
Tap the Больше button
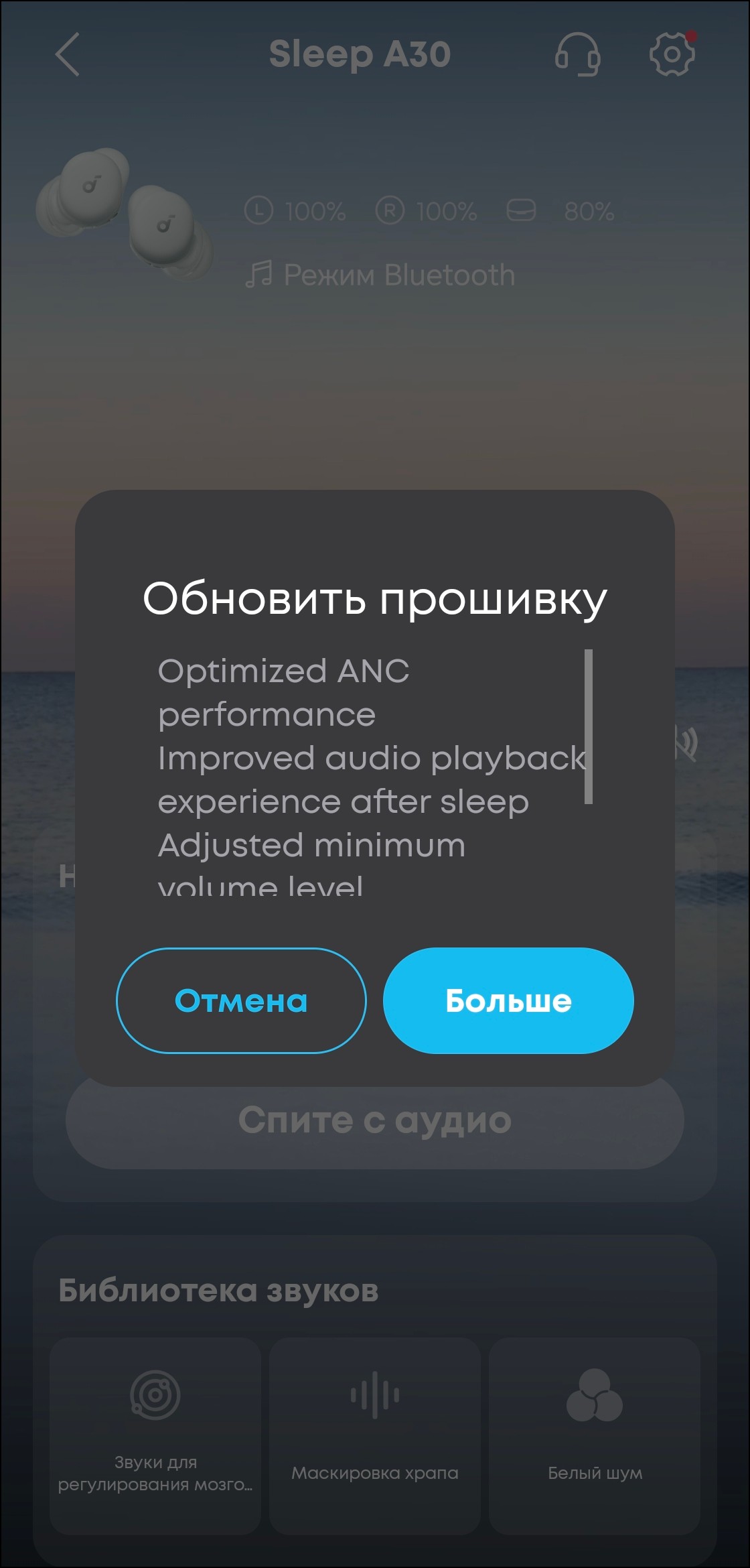coord(508,1000)
